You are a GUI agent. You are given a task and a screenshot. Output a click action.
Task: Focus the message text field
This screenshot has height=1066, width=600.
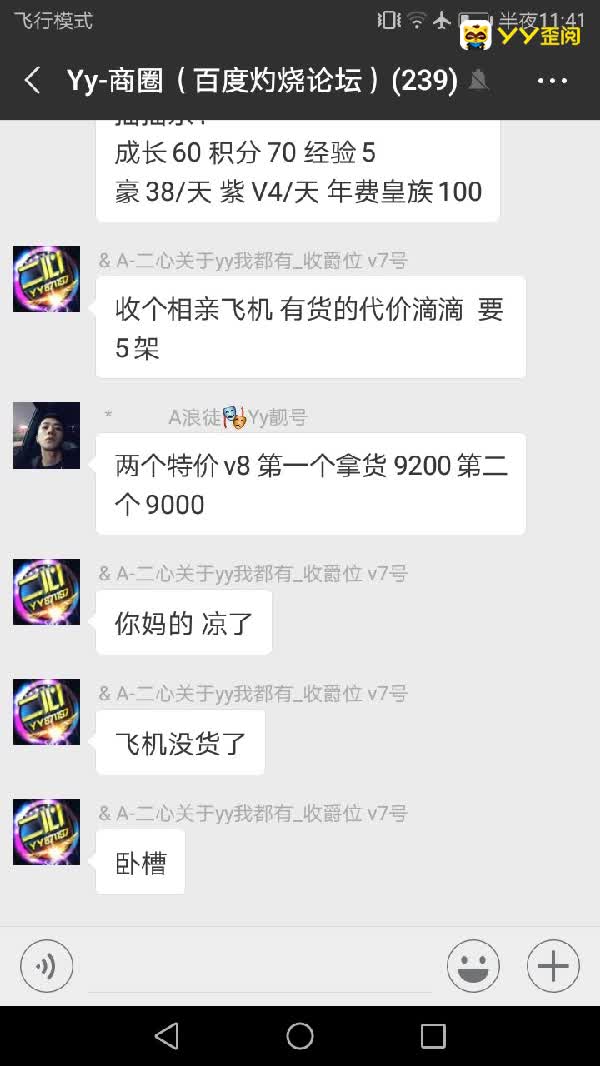click(x=260, y=967)
